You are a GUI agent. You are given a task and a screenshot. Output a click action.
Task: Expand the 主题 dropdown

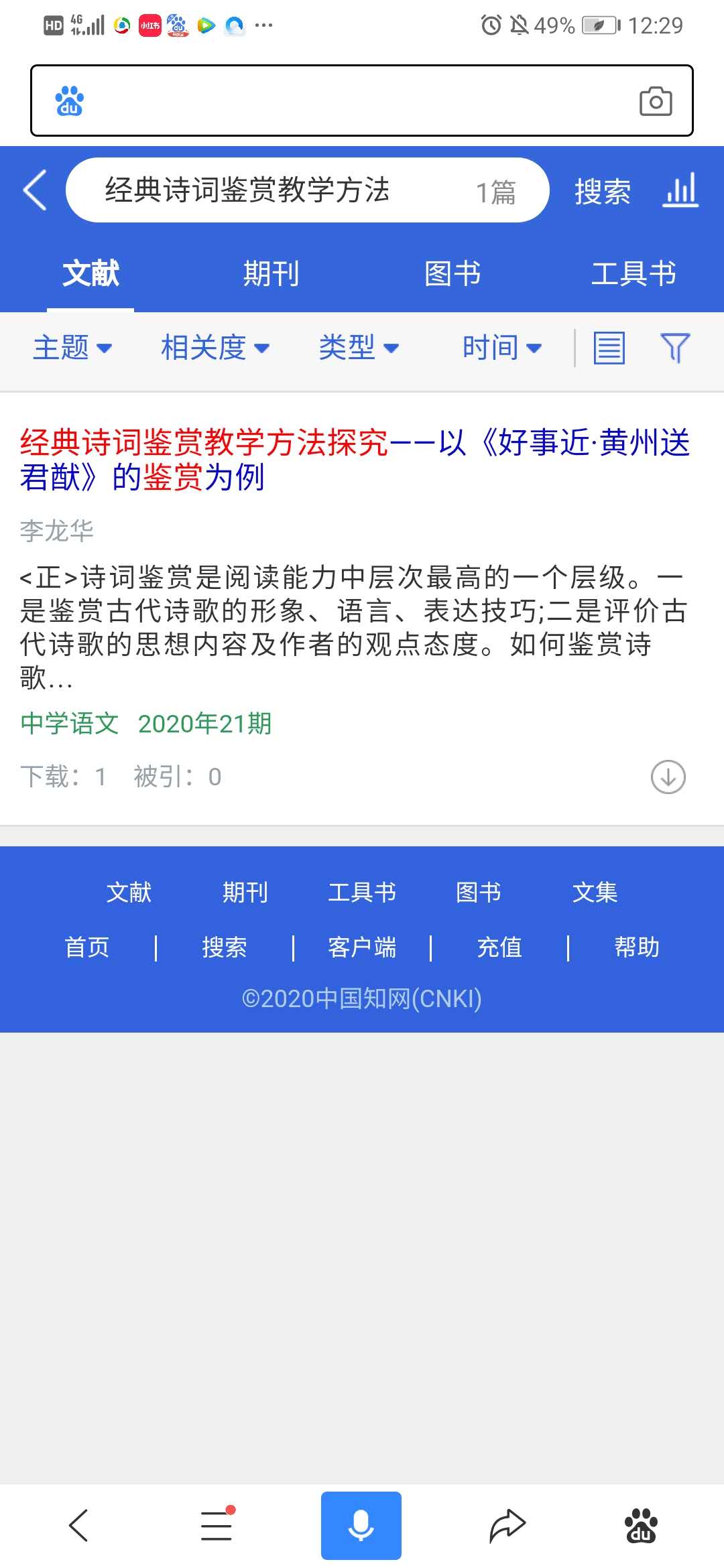click(72, 348)
